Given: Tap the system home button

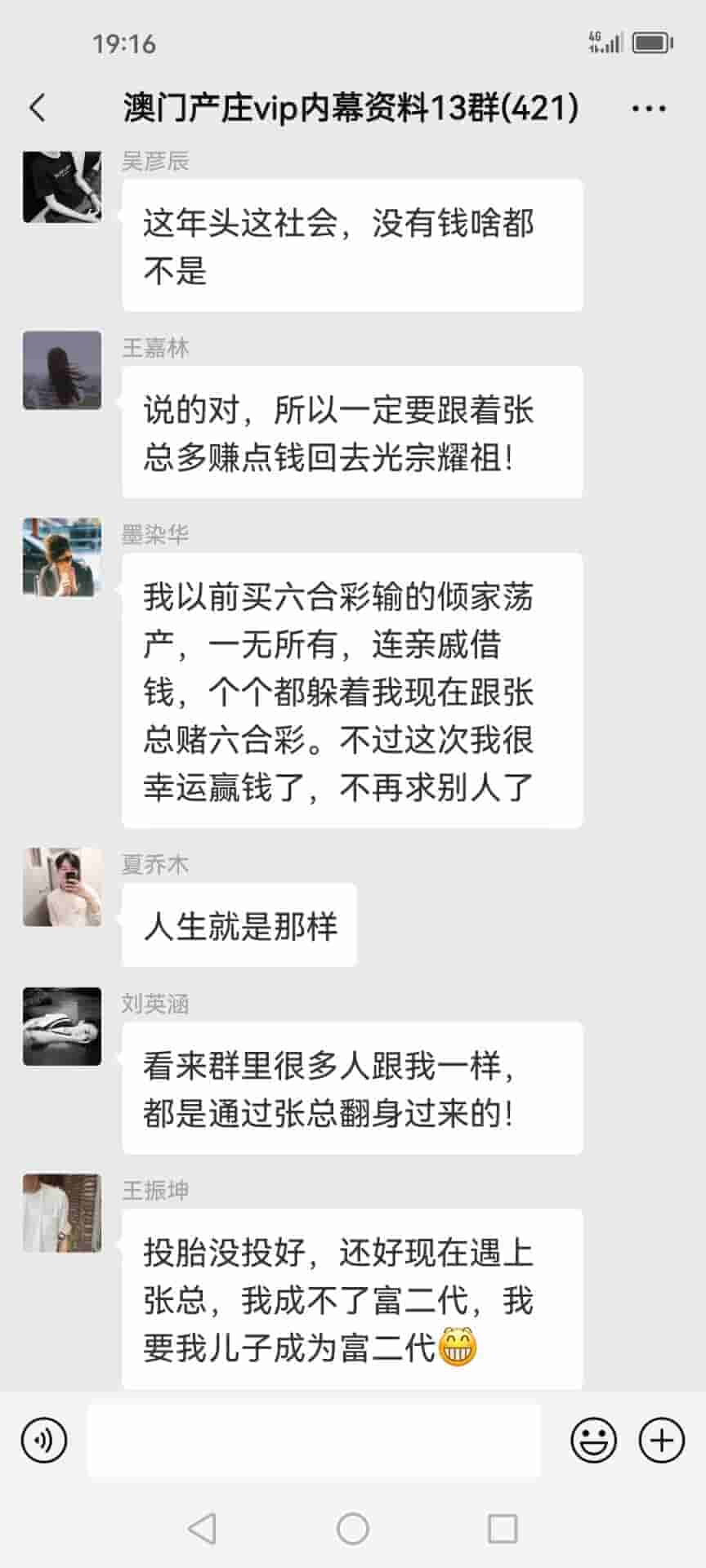Looking at the screenshot, I should click(x=353, y=1528).
